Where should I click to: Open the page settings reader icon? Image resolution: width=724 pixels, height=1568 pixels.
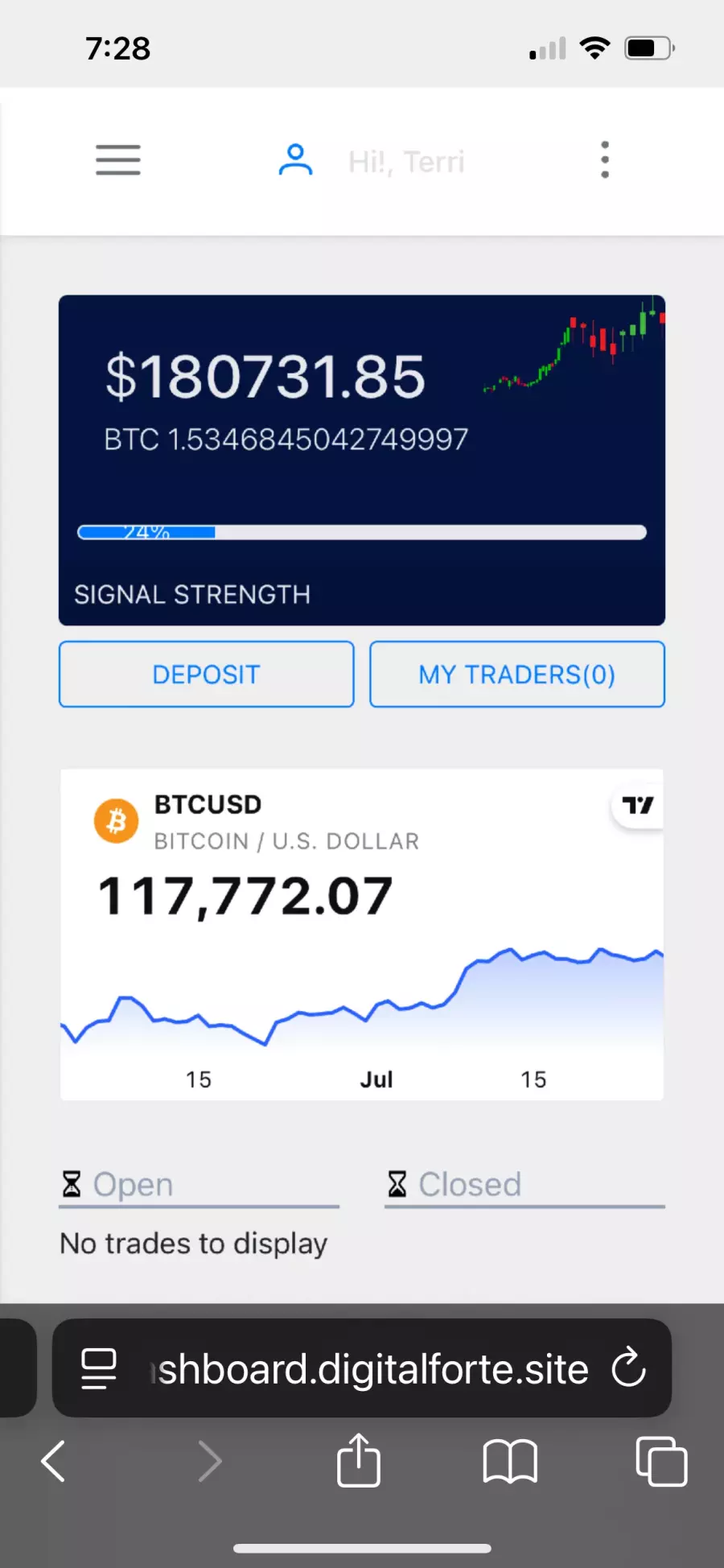pos(99,1368)
